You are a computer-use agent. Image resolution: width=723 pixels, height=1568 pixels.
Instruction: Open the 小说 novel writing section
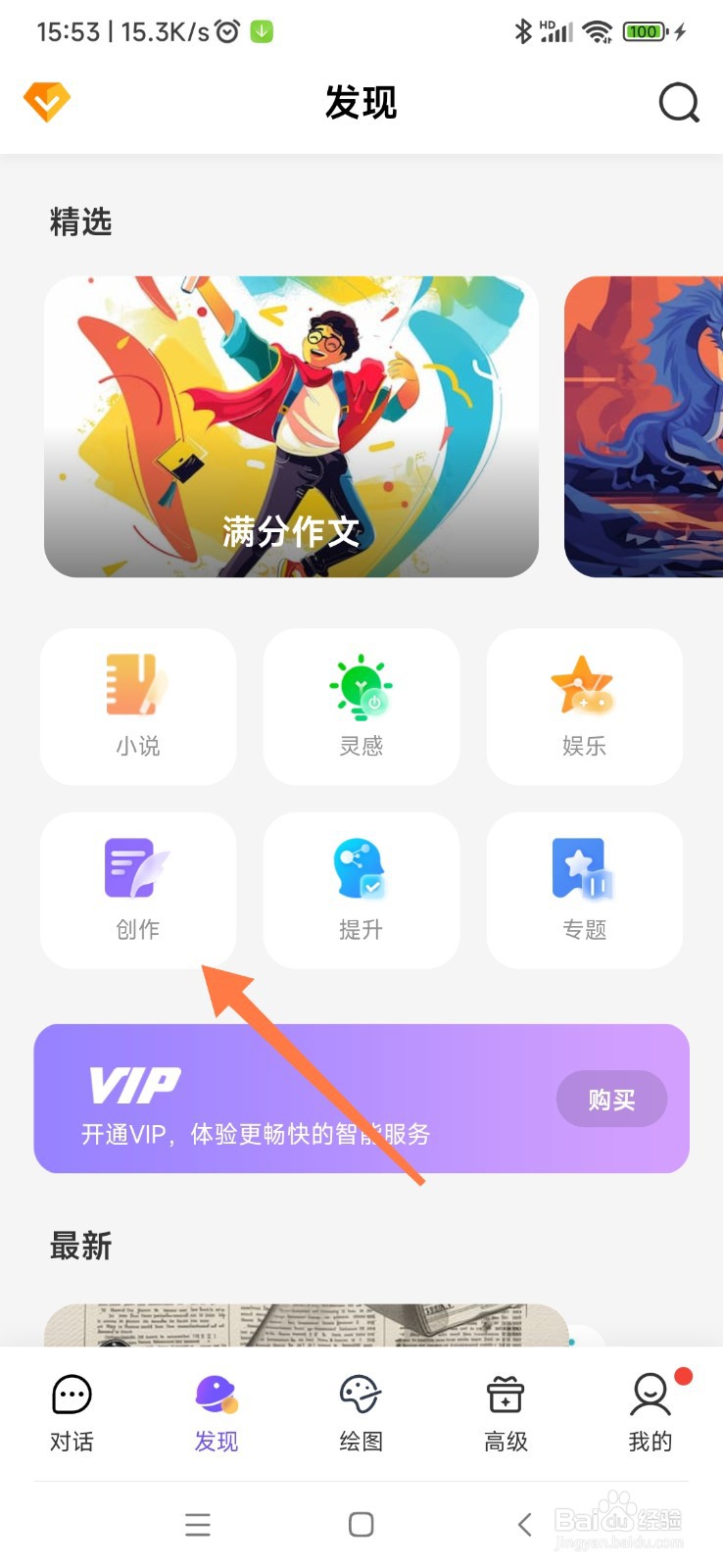(x=137, y=706)
